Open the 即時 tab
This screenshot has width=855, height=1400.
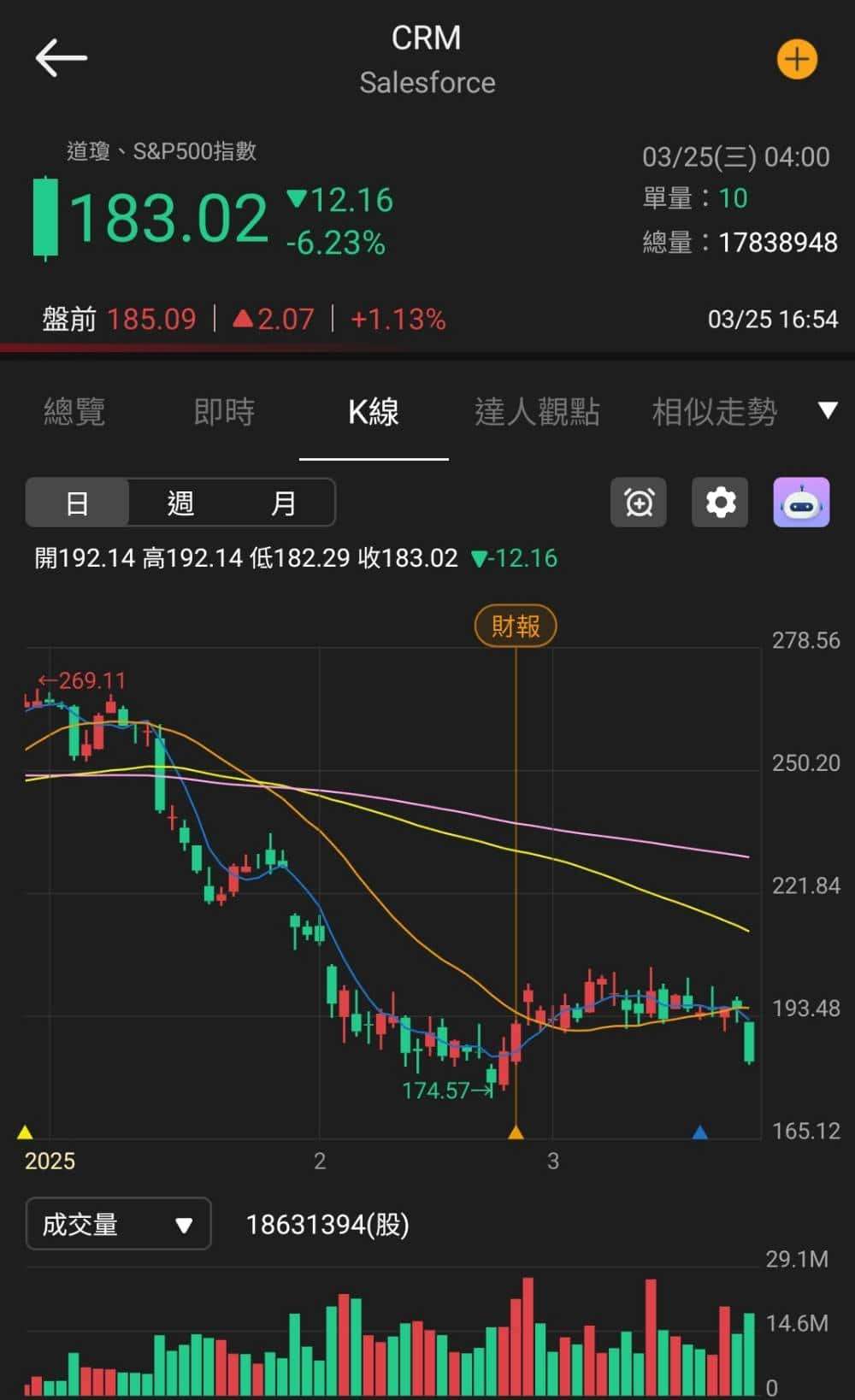click(x=224, y=412)
